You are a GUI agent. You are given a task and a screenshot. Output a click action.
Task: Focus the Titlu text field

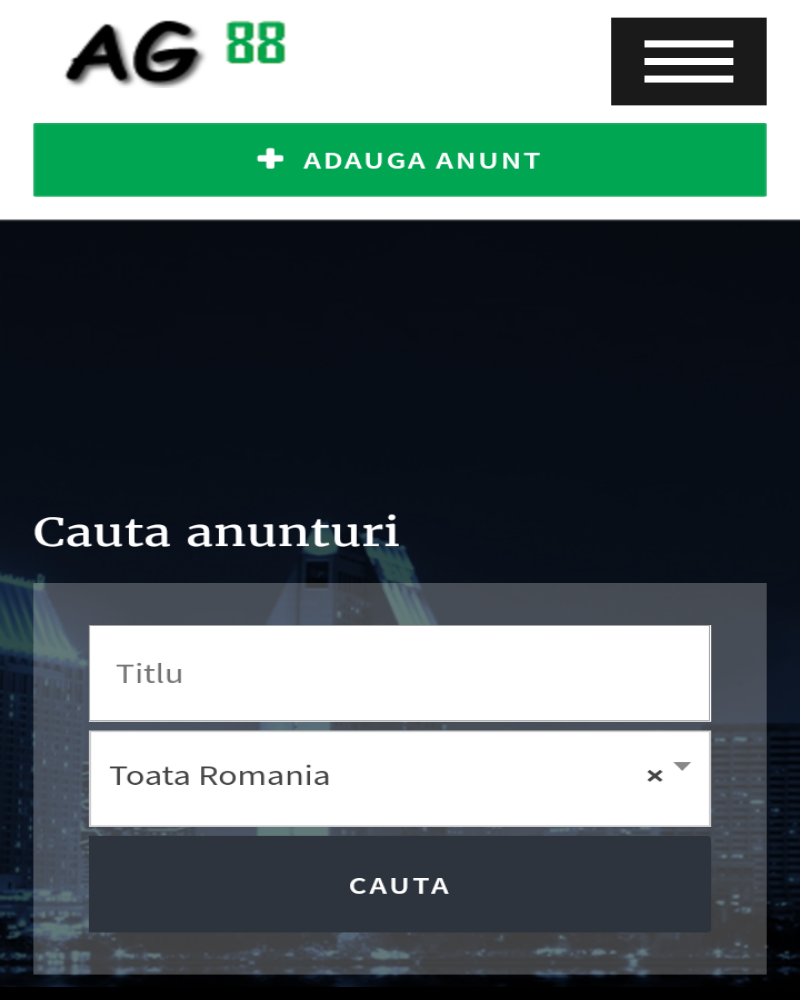pos(400,673)
